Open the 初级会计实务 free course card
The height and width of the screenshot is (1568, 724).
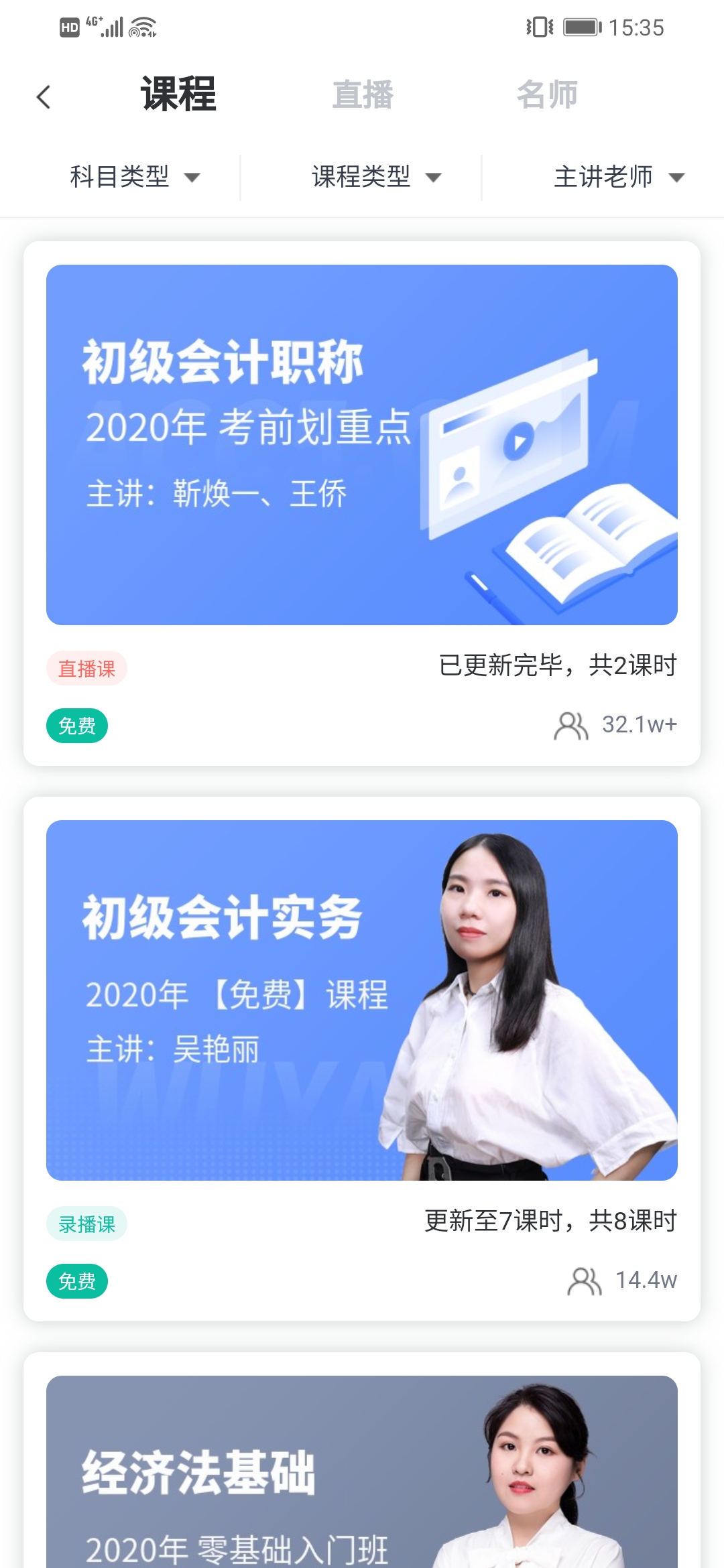pyautogui.click(x=362, y=1000)
